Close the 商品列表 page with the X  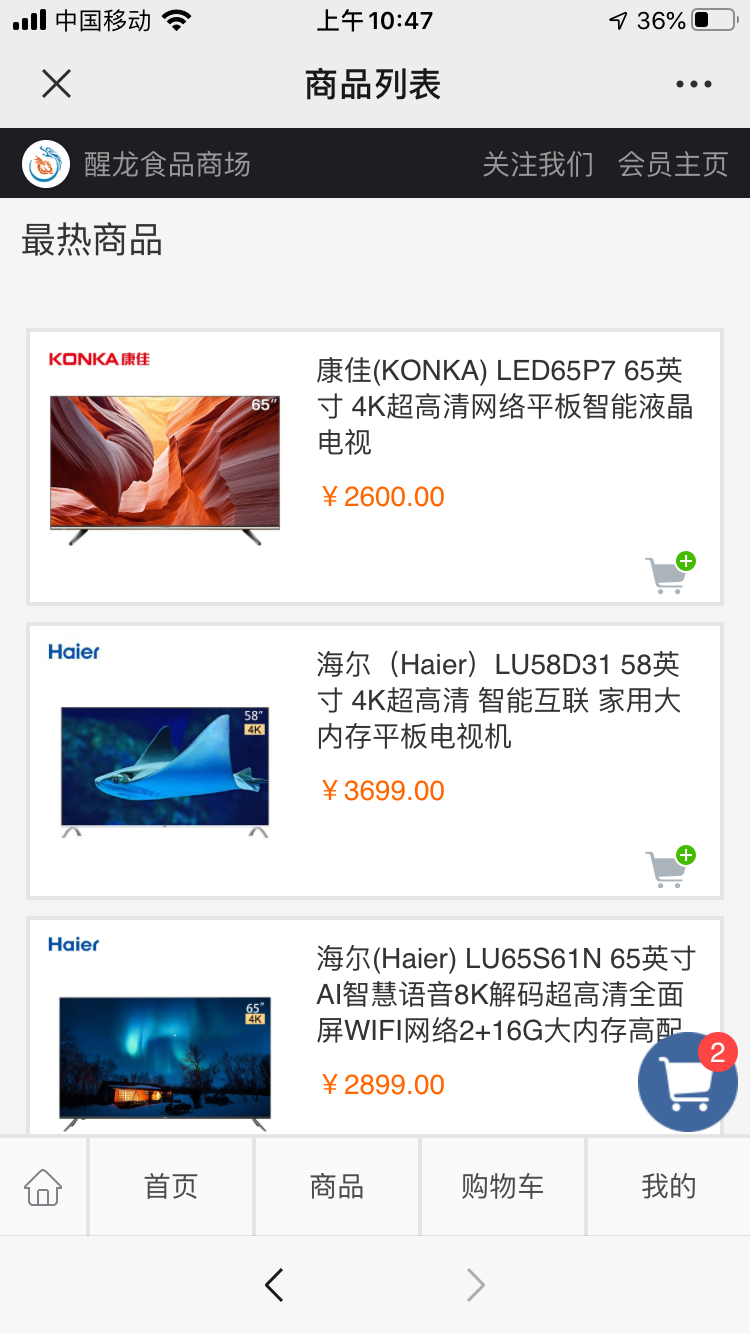pyautogui.click(x=57, y=84)
